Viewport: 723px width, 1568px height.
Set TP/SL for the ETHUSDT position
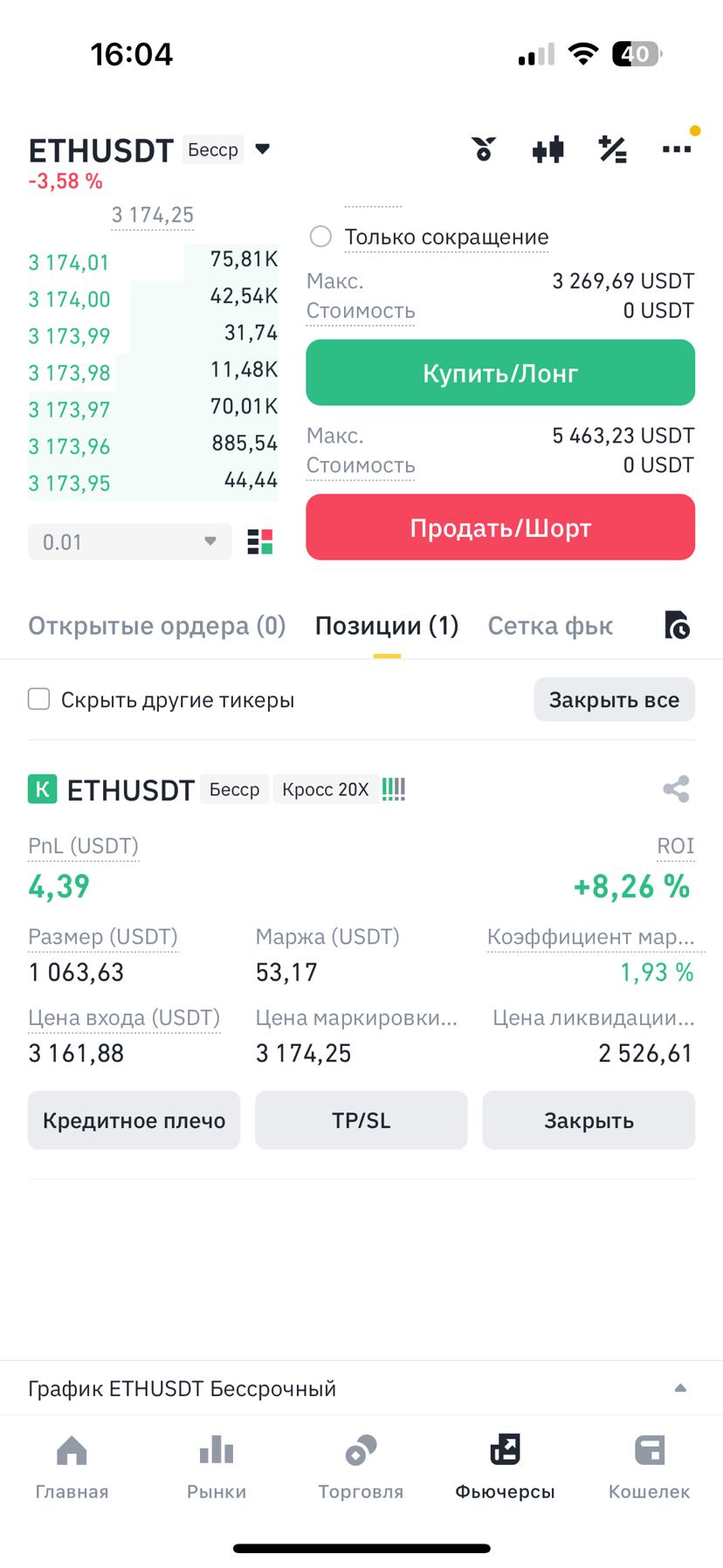click(x=361, y=1120)
